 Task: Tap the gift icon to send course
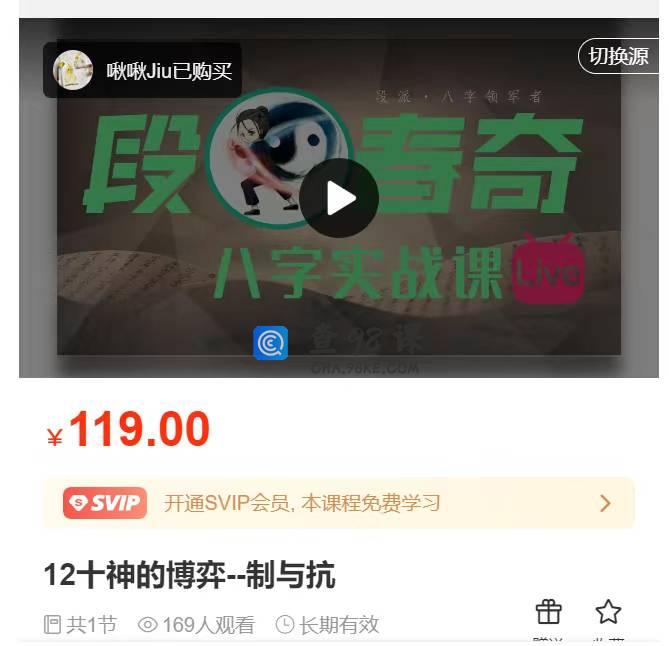(548, 612)
